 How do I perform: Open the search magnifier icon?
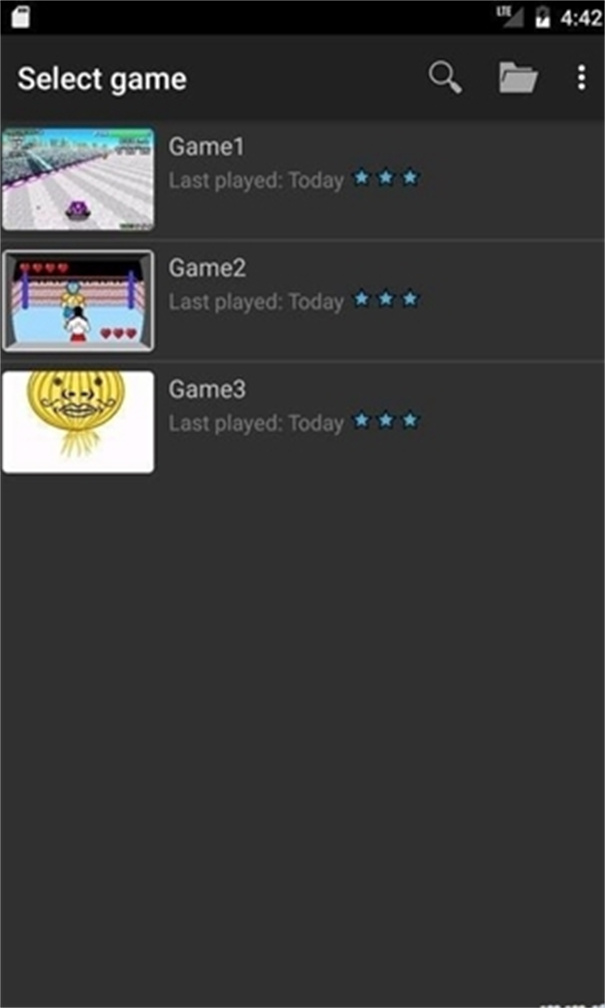tap(446, 78)
